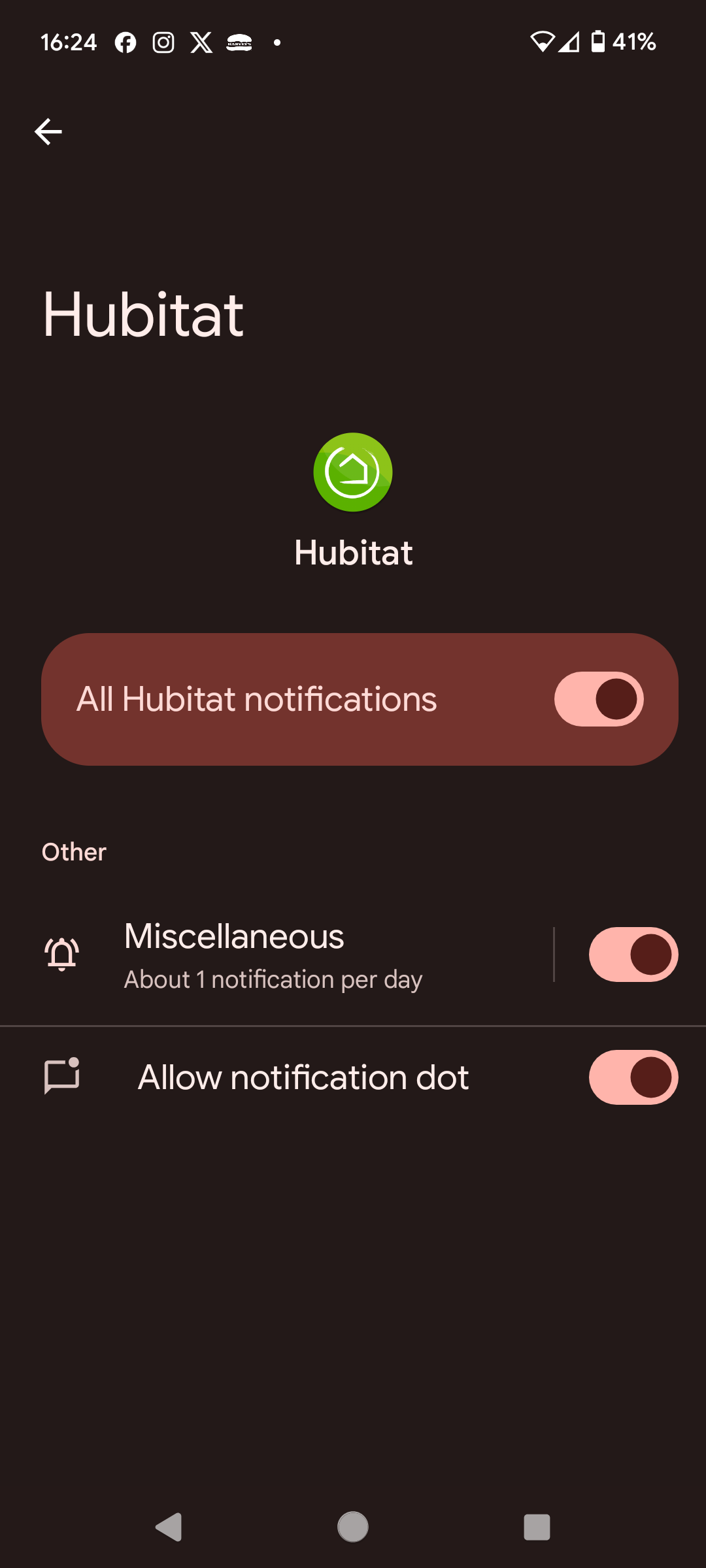Open recent apps from navigation bar

click(537, 1527)
